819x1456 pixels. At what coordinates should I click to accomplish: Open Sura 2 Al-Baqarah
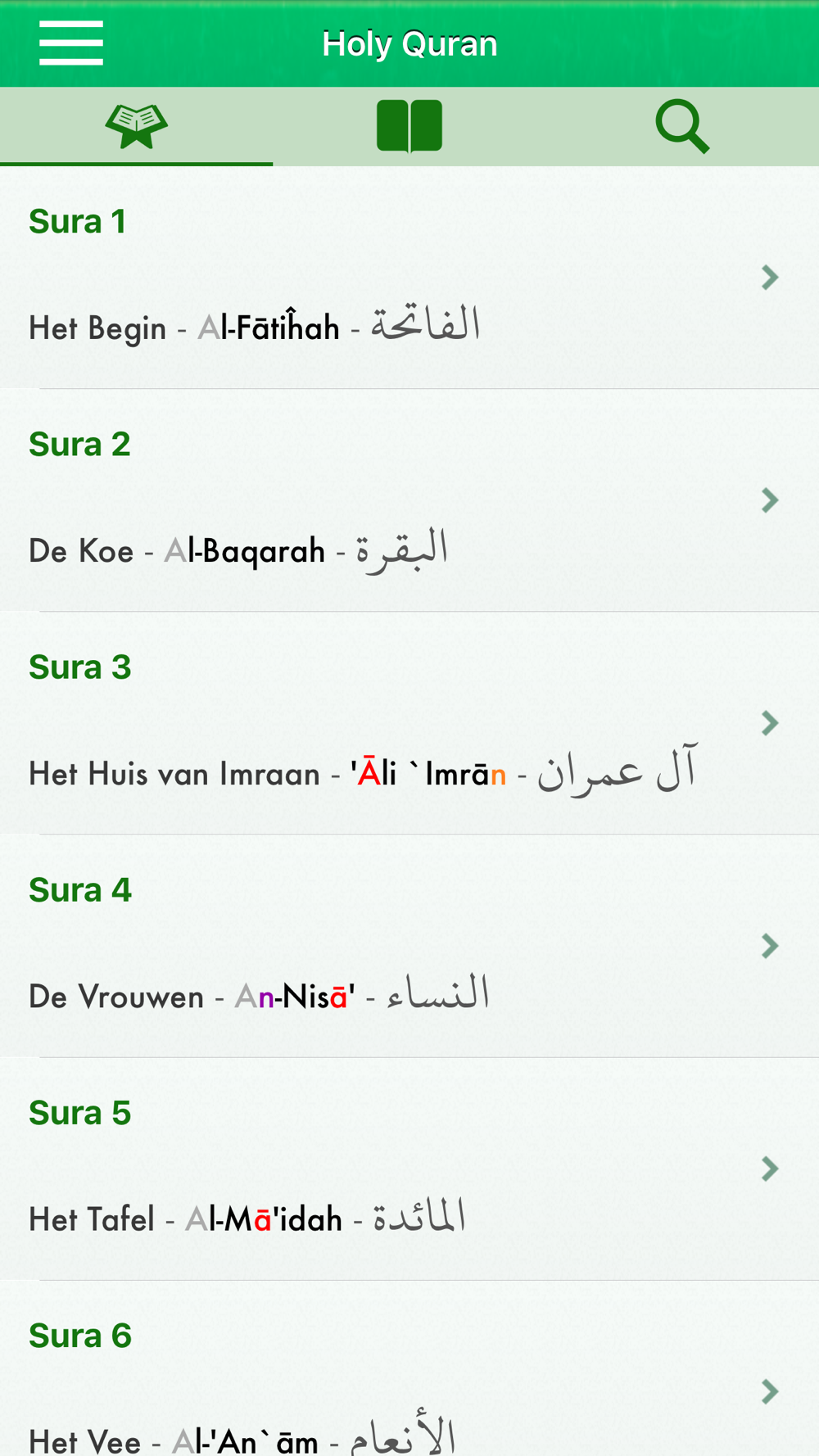pos(409,501)
